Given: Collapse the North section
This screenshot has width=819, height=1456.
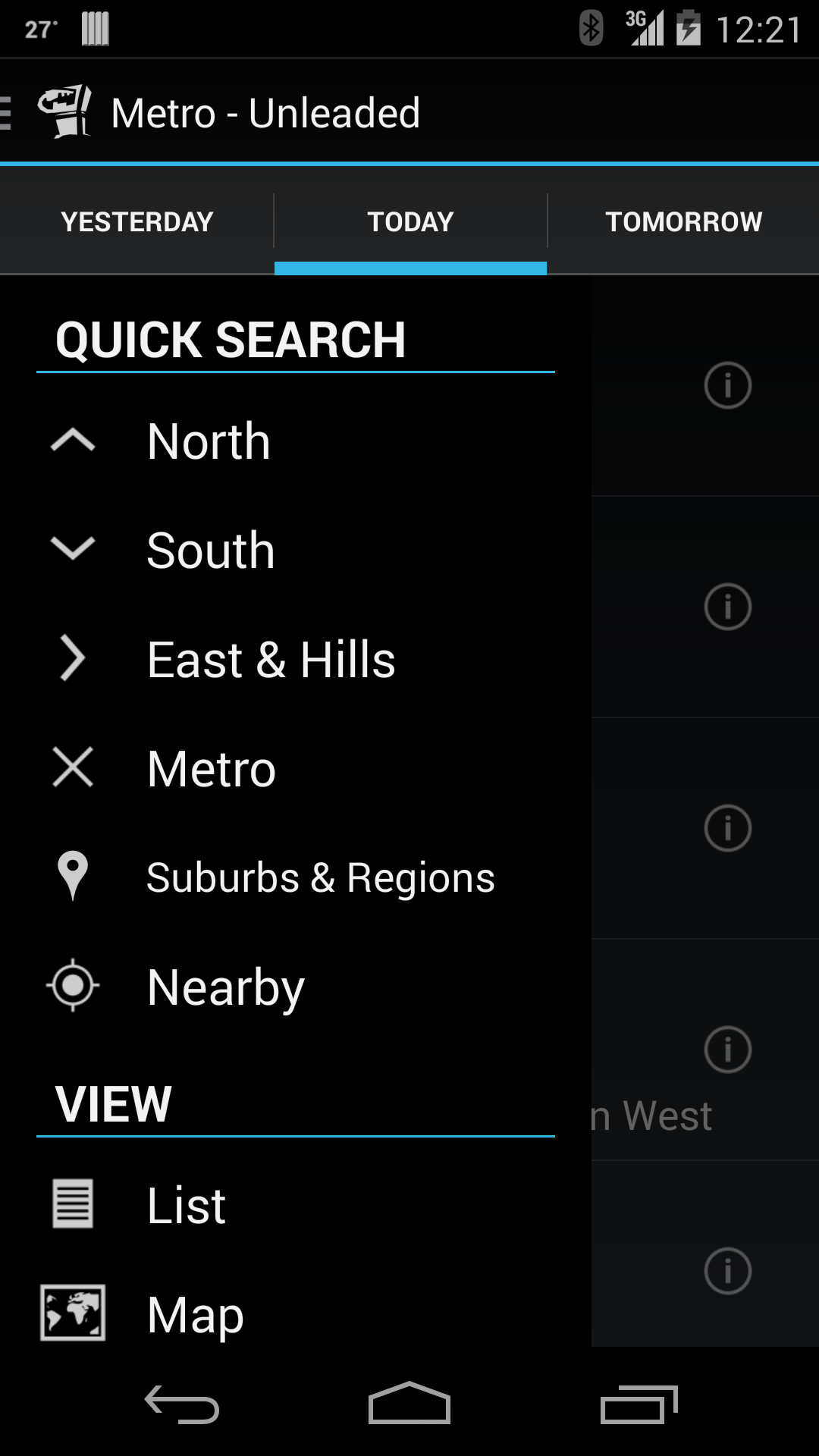Looking at the screenshot, I should click(72, 440).
